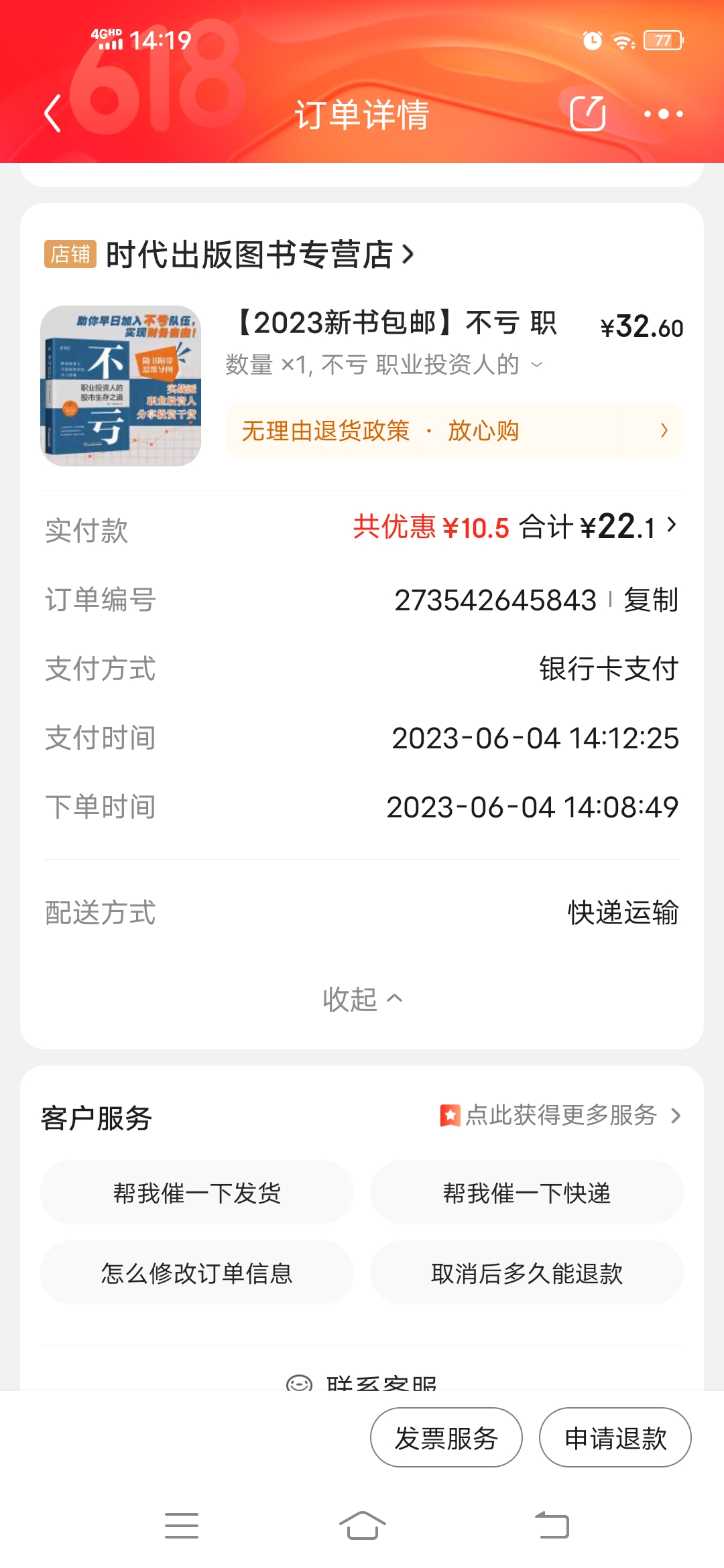Go back from the order details page
This screenshot has width=724, height=1568.
[x=52, y=113]
